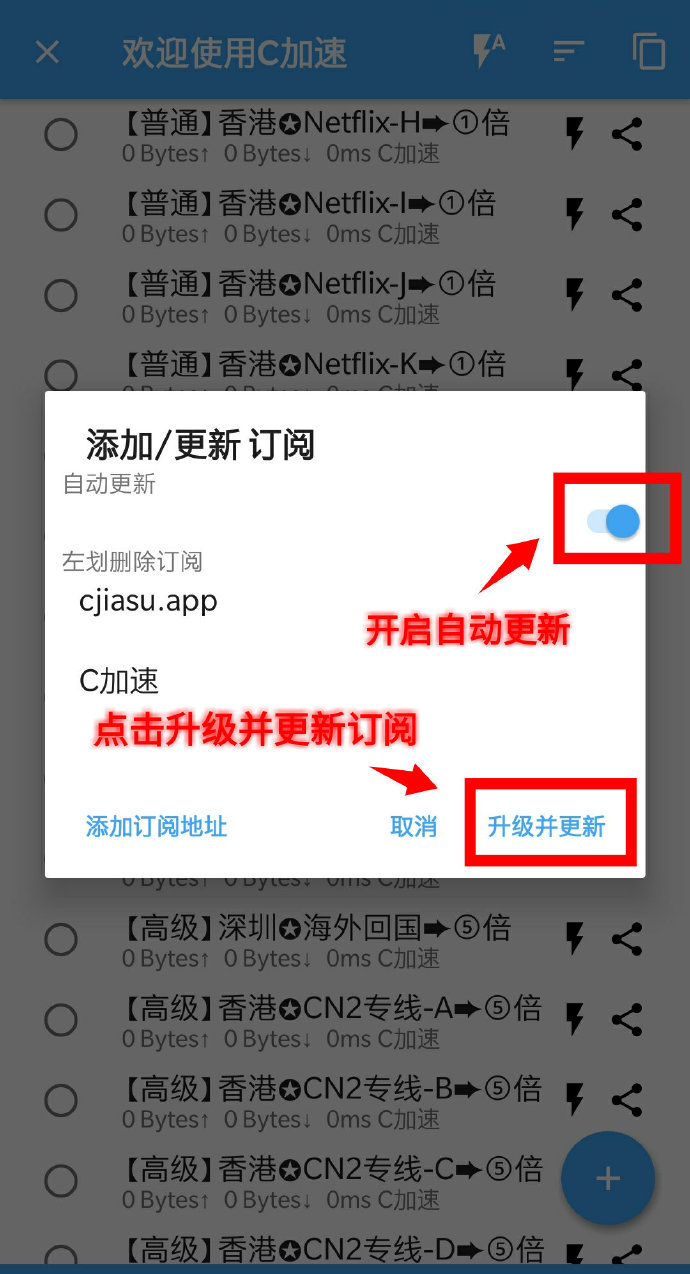Tap the plus floating action button
Screen dimensions: 690x1274
[608, 1179]
